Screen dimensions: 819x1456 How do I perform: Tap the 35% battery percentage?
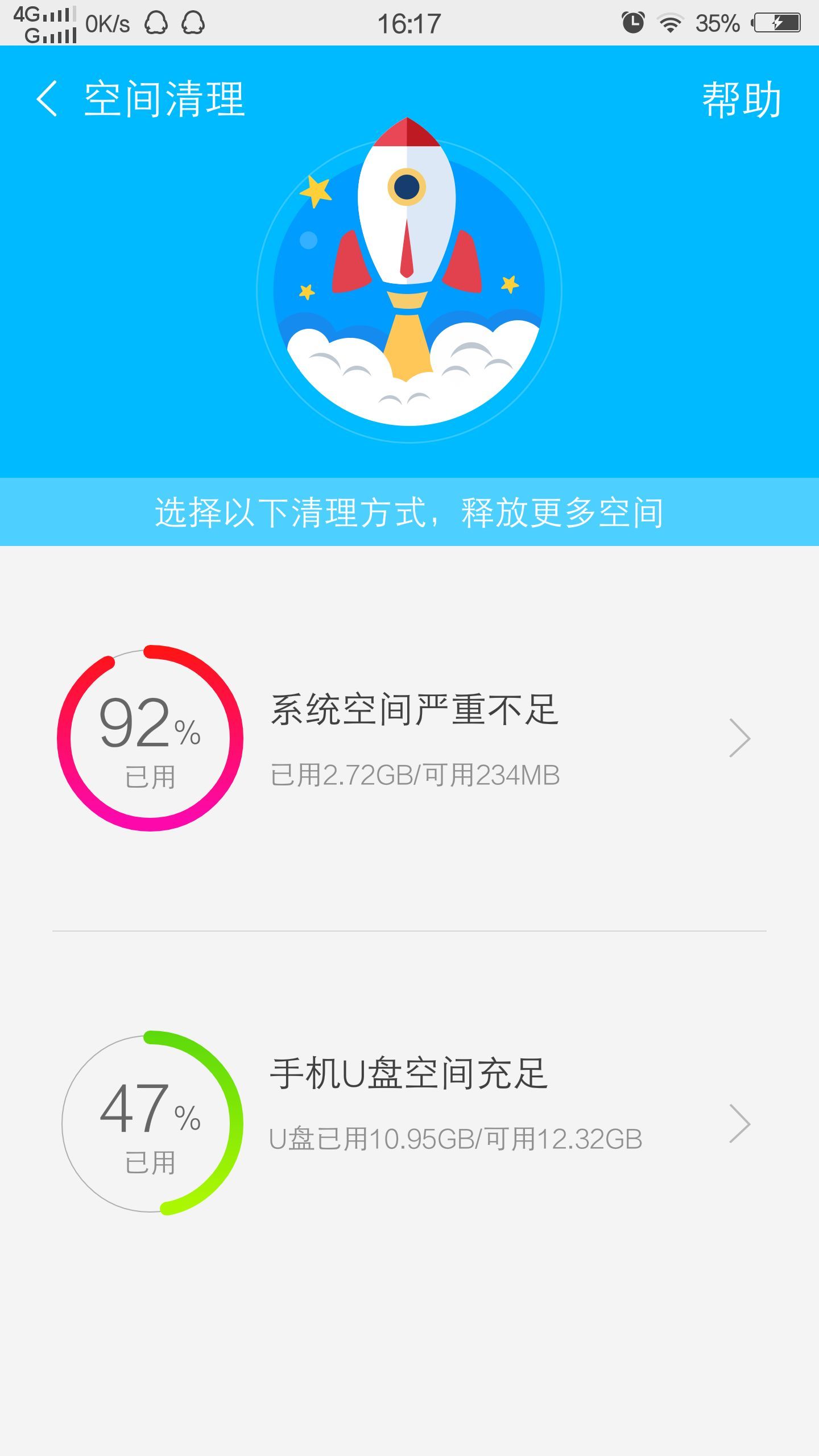click(x=717, y=23)
